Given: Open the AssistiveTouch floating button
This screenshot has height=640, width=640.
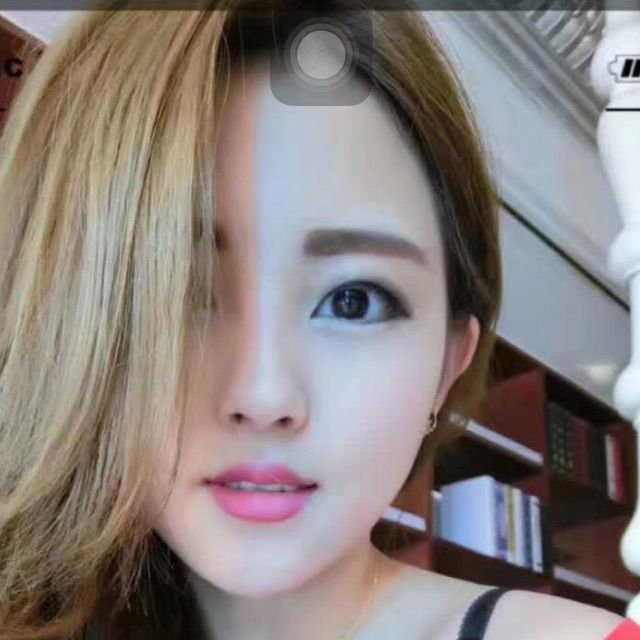Looking at the screenshot, I should click(321, 56).
